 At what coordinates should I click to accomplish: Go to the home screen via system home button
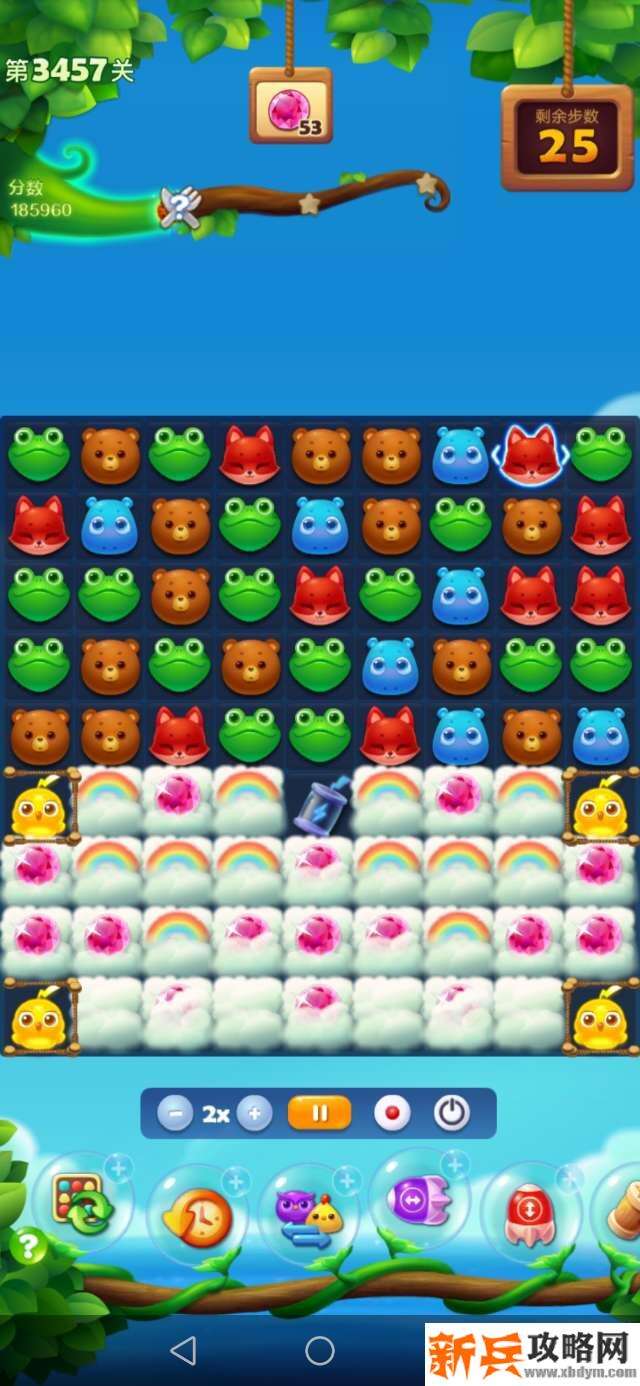coord(319,1351)
